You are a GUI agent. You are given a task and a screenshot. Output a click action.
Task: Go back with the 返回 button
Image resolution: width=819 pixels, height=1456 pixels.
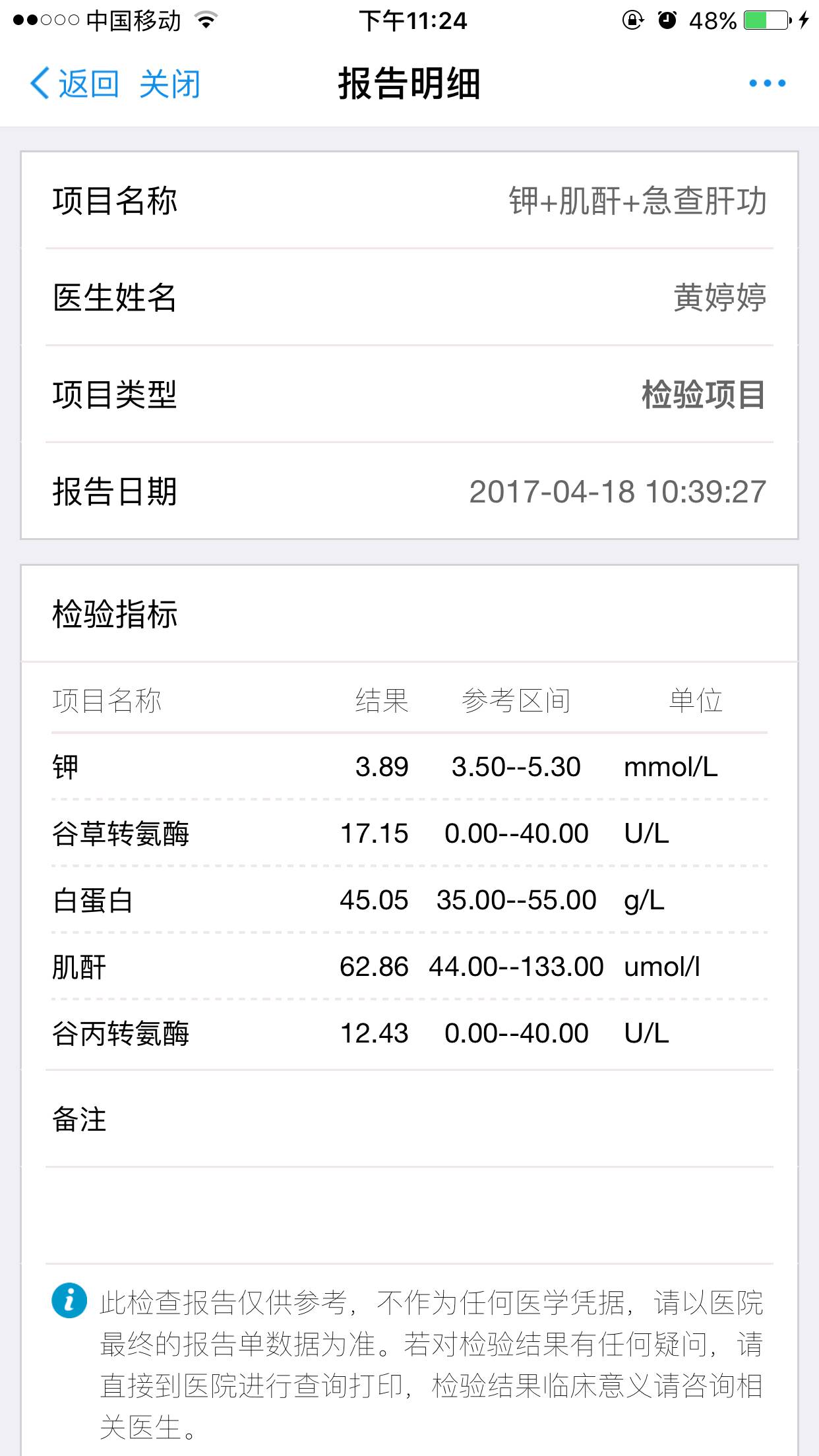coord(75,84)
